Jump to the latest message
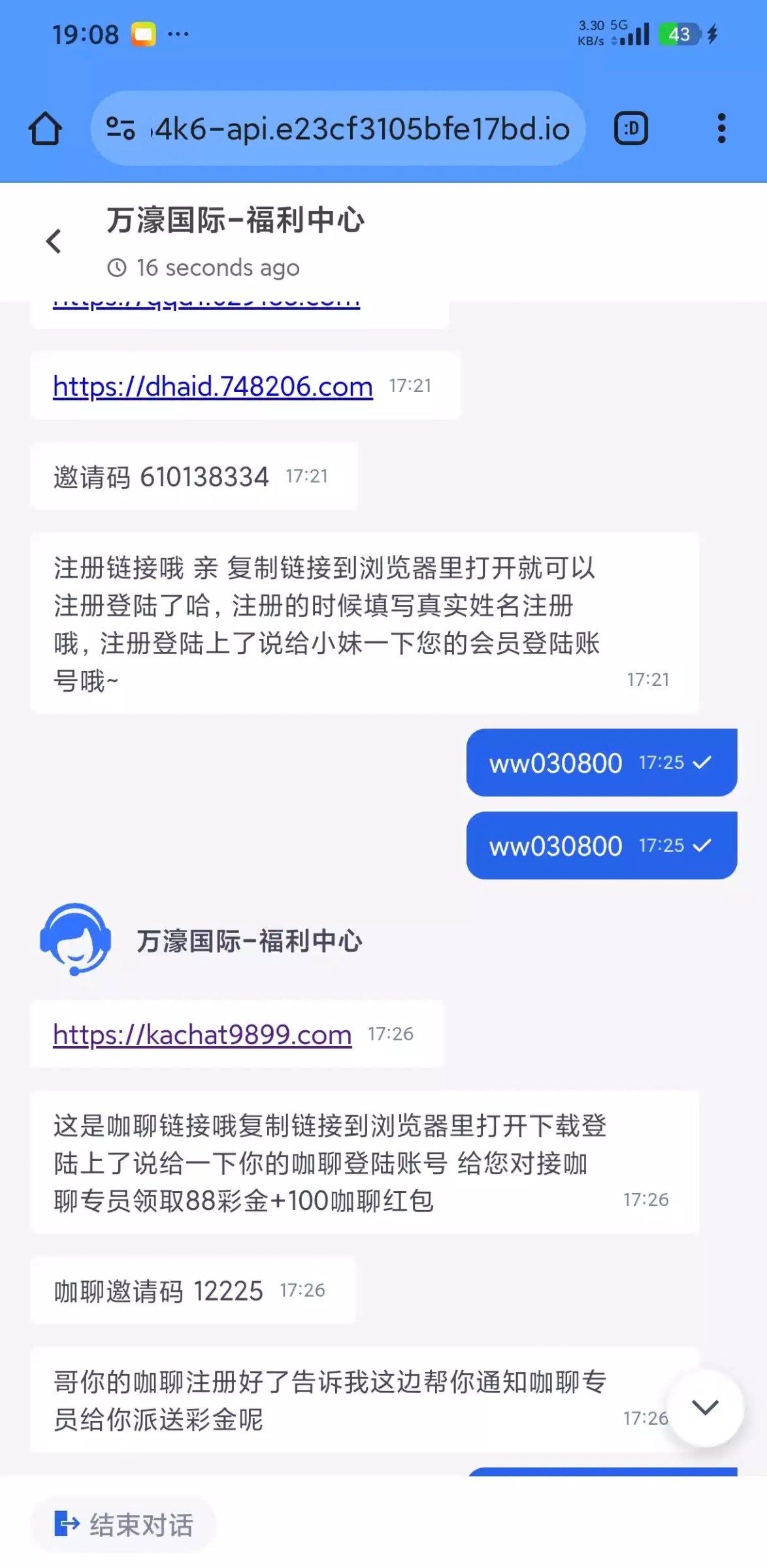767x1568 pixels. (x=705, y=1407)
